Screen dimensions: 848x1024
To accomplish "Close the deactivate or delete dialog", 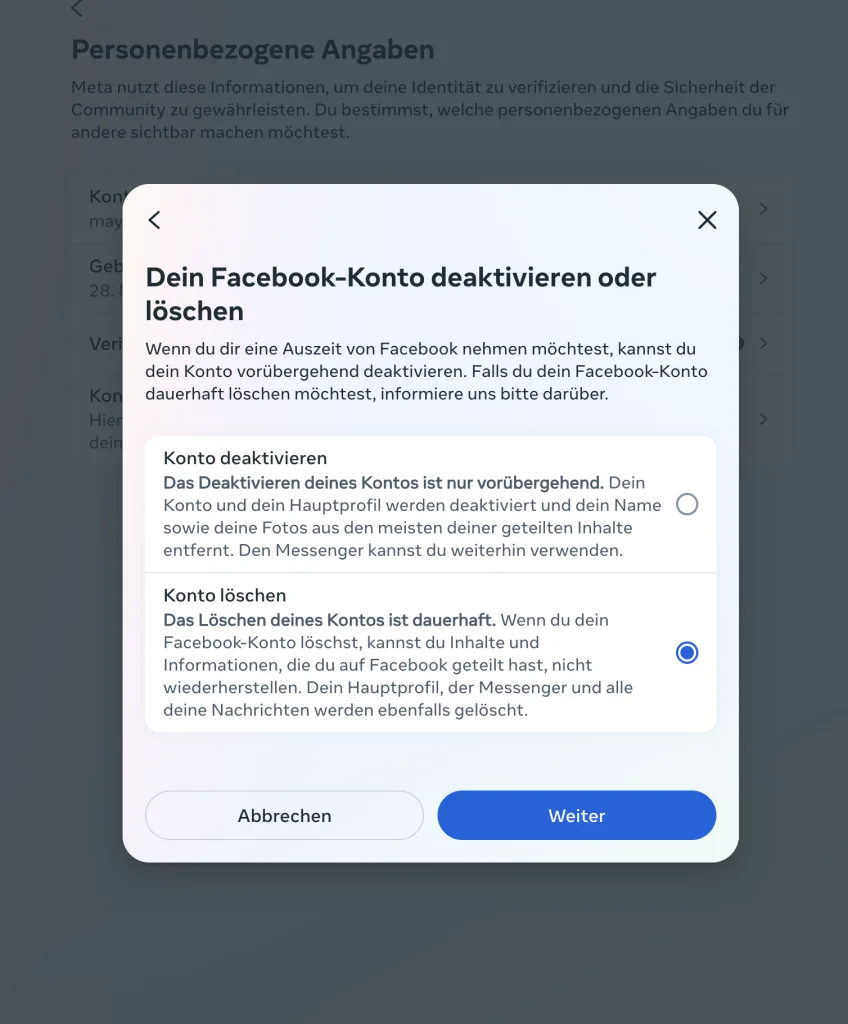I will tap(707, 220).
